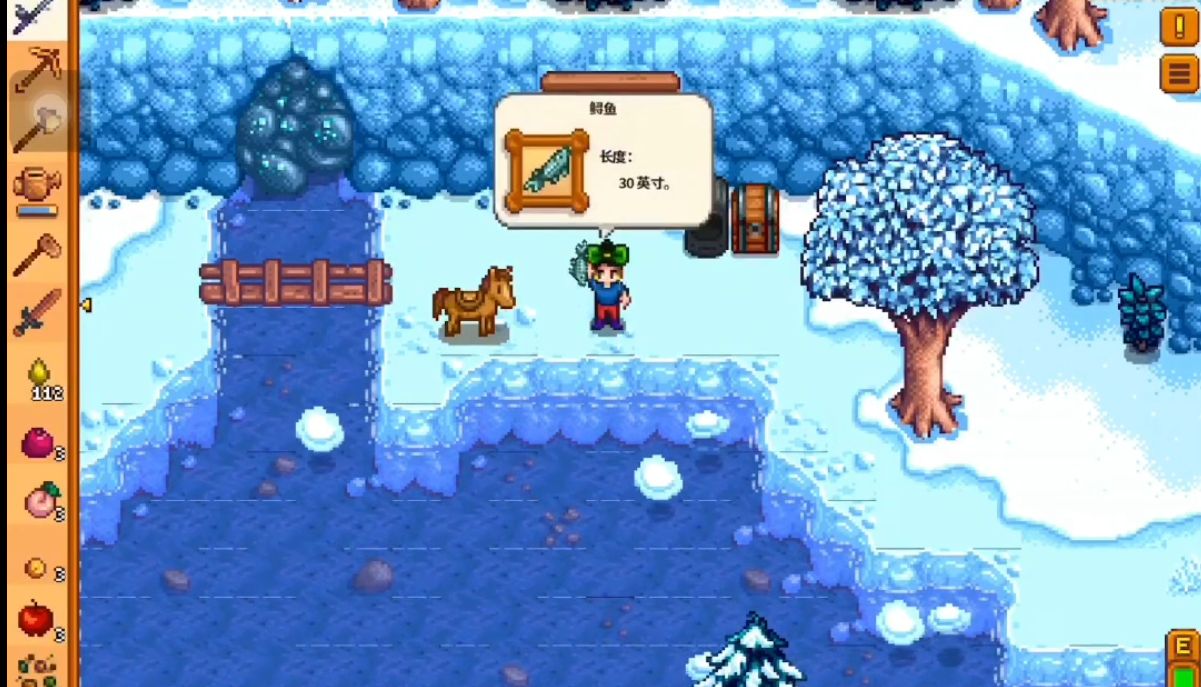
Task: Select the peach item
Action: (x=38, y=503)
